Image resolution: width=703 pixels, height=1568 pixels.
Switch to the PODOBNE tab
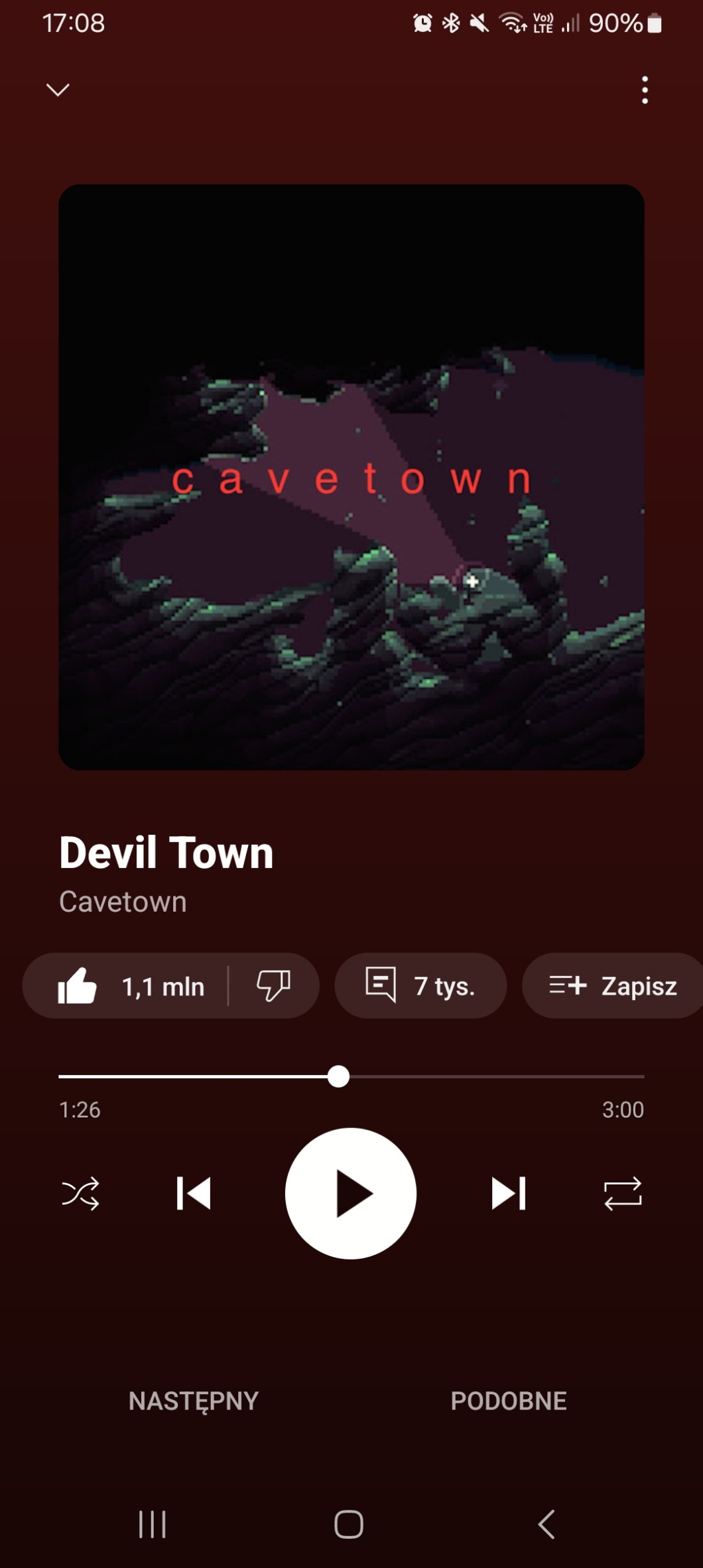(509, 1401)
